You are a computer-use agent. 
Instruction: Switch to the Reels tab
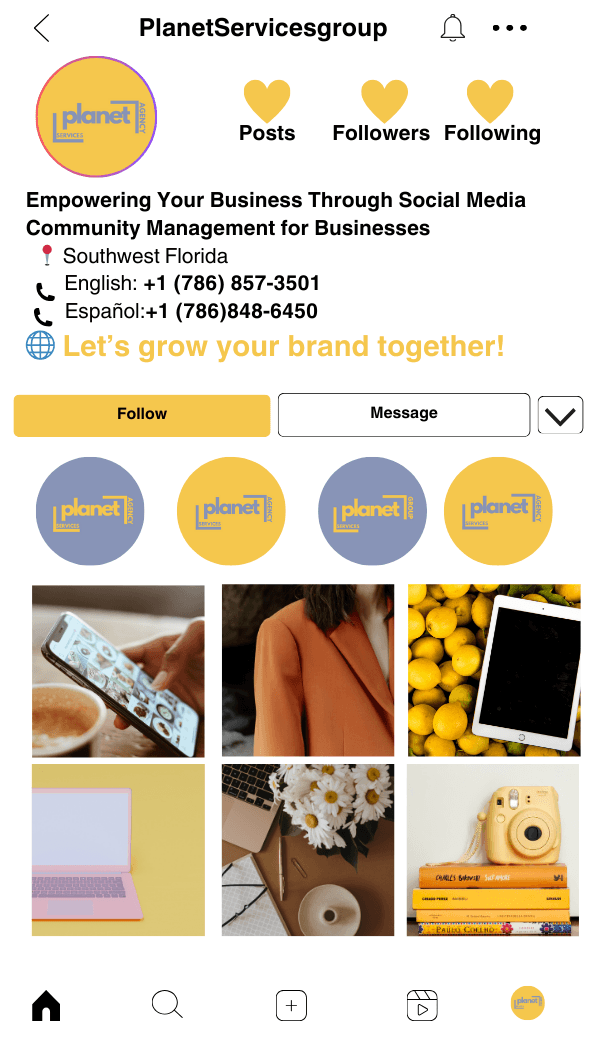(423, 1005)
